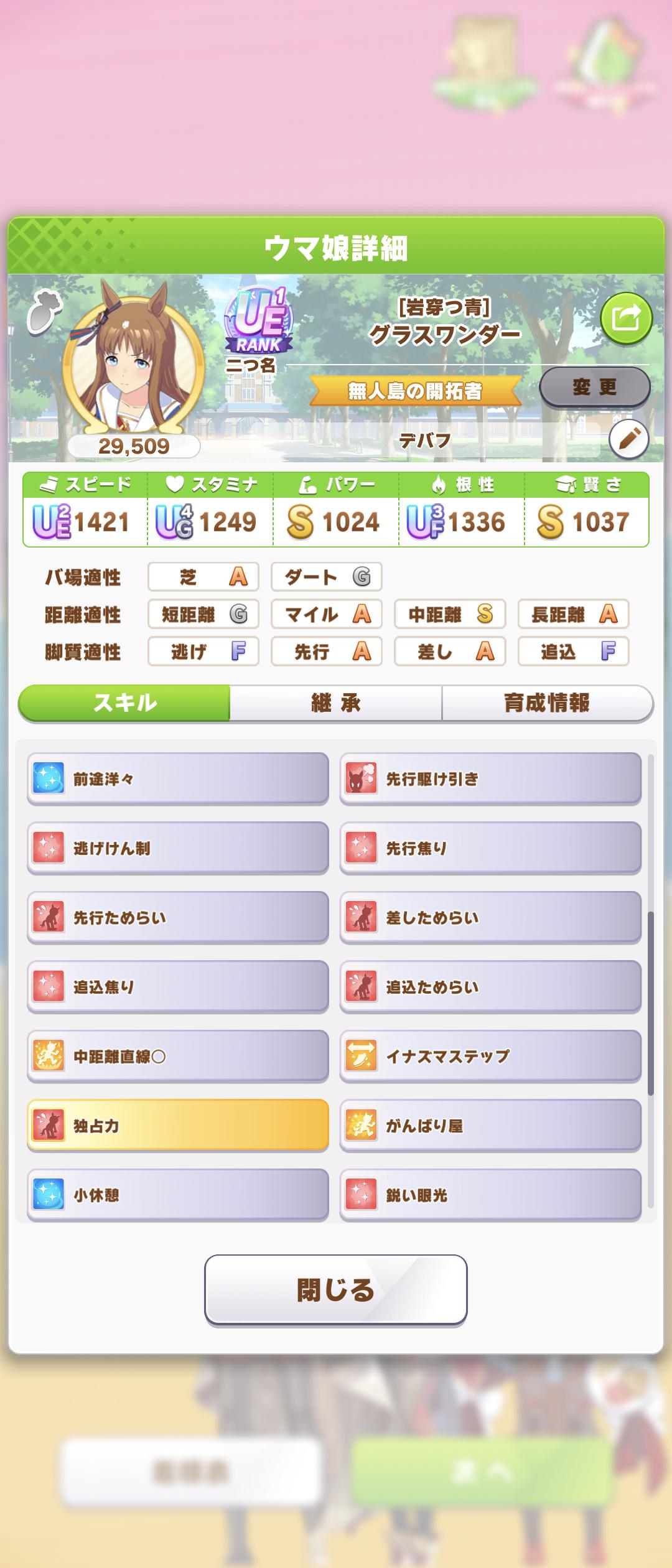Show the がんばり屋 skill description
Image resolution: width=672 pixels, height=1568 pixels.
tap(490, 1126)
